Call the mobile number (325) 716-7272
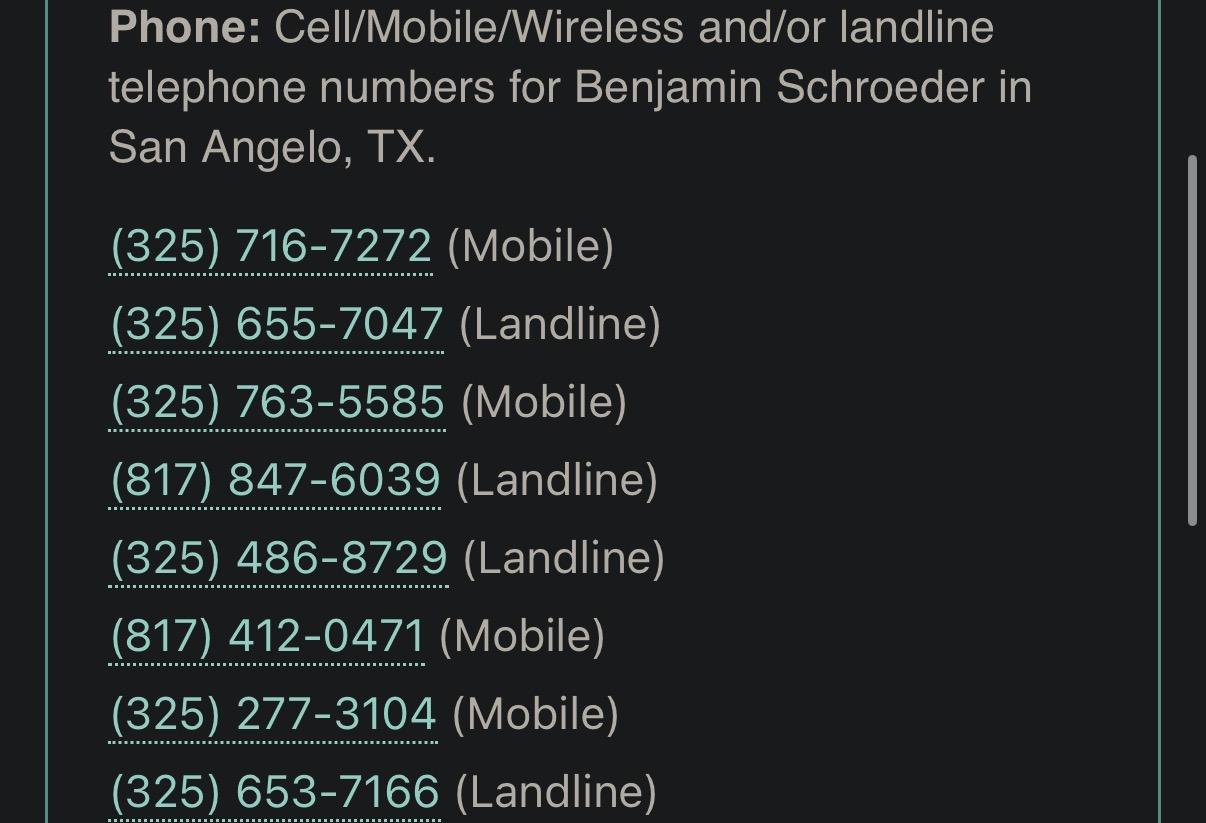This screenshot has width=1206, height=823. coord(271,246)
